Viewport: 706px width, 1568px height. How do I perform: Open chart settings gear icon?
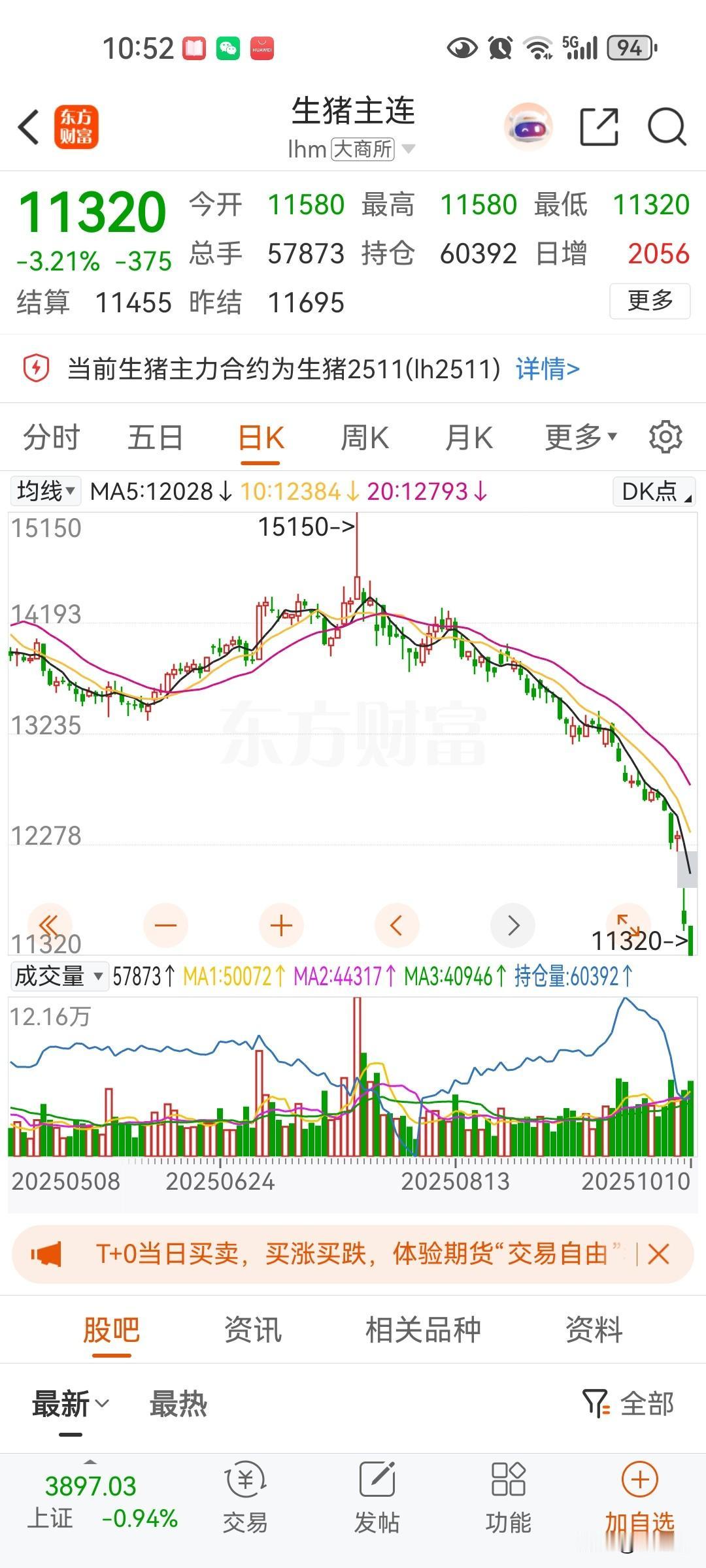(665, 437)
